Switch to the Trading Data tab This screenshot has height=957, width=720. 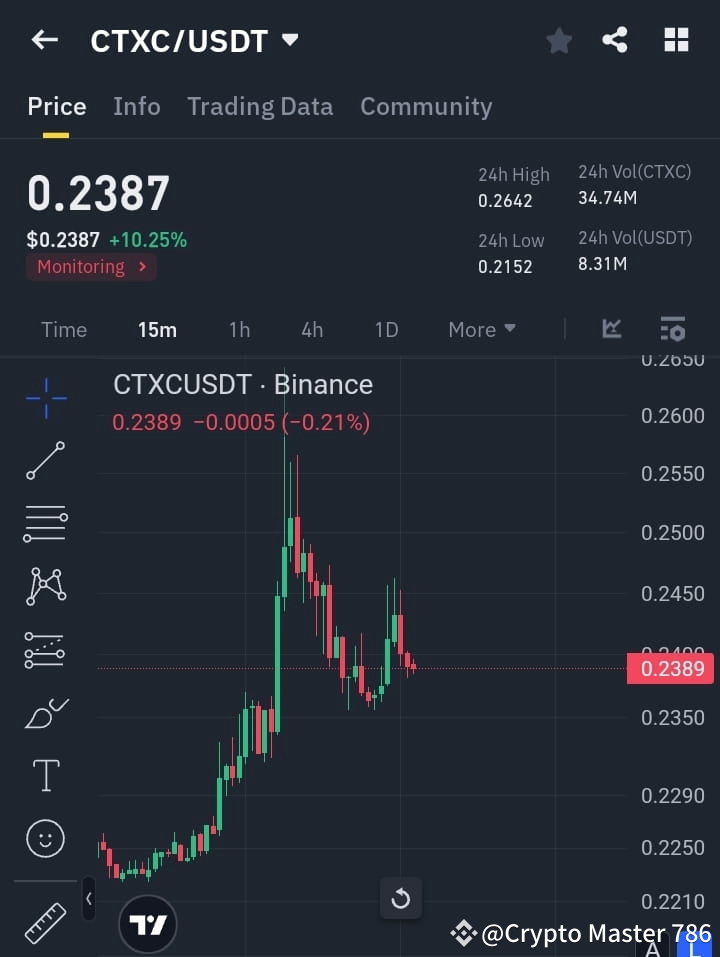coord(260,106)
